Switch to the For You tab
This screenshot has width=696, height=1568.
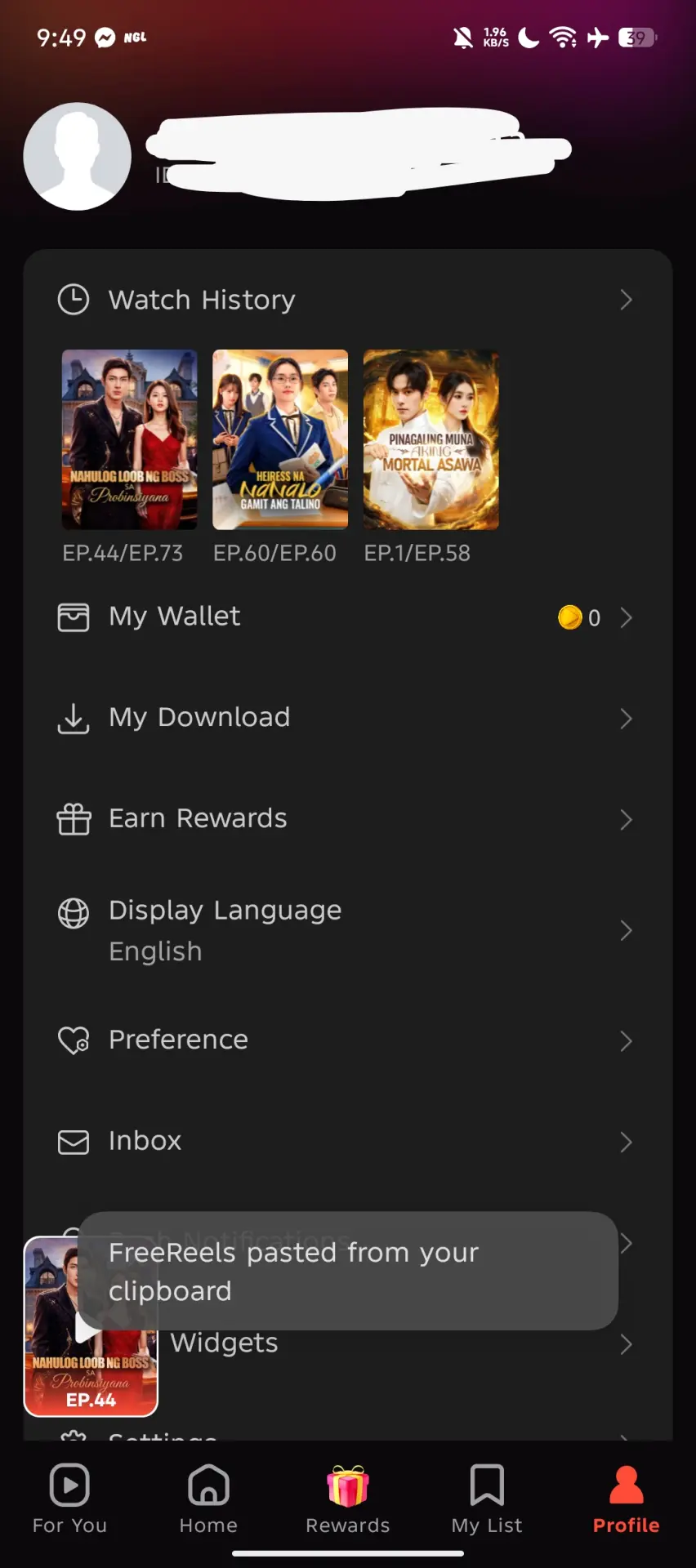pyautogui.click(x=69, y=1499)
